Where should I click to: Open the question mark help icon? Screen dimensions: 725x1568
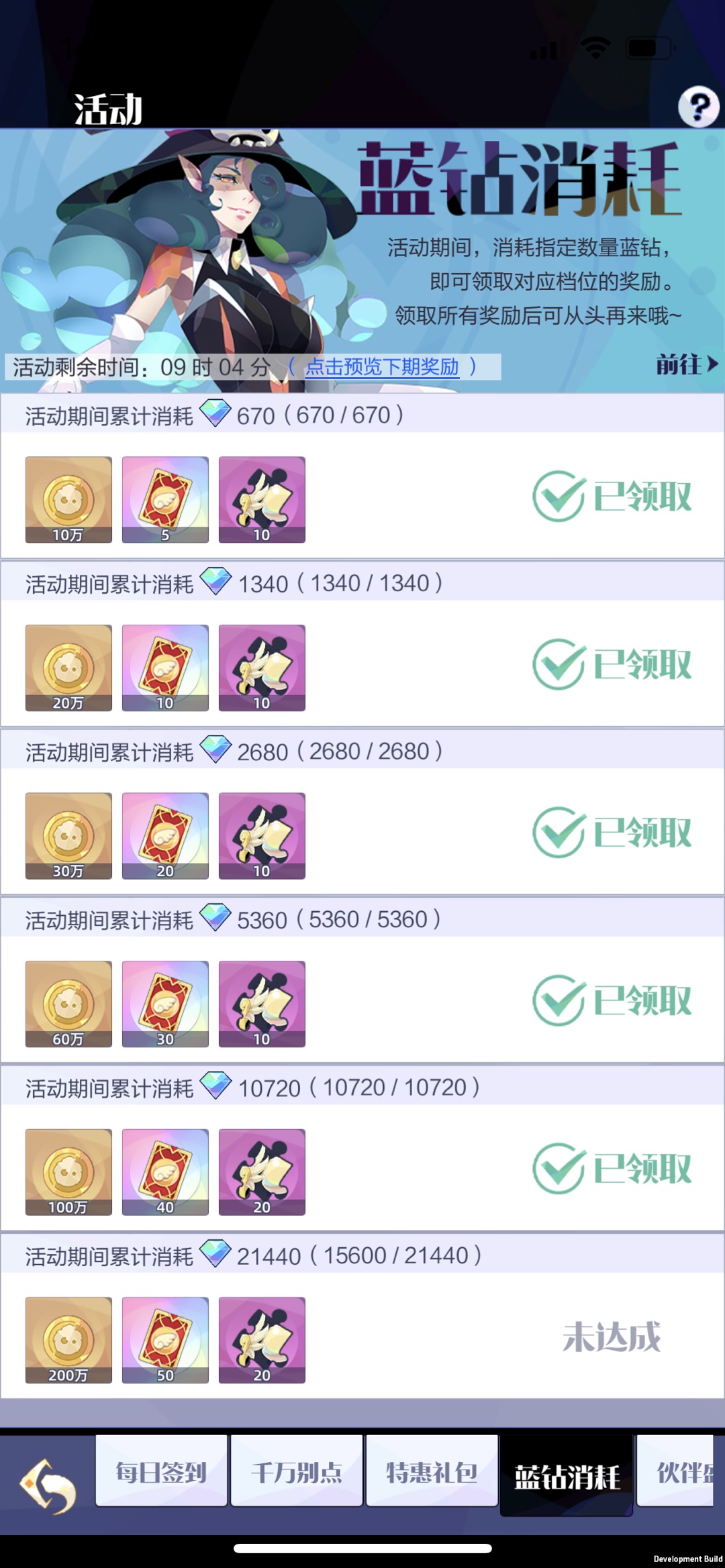(698, 106)
